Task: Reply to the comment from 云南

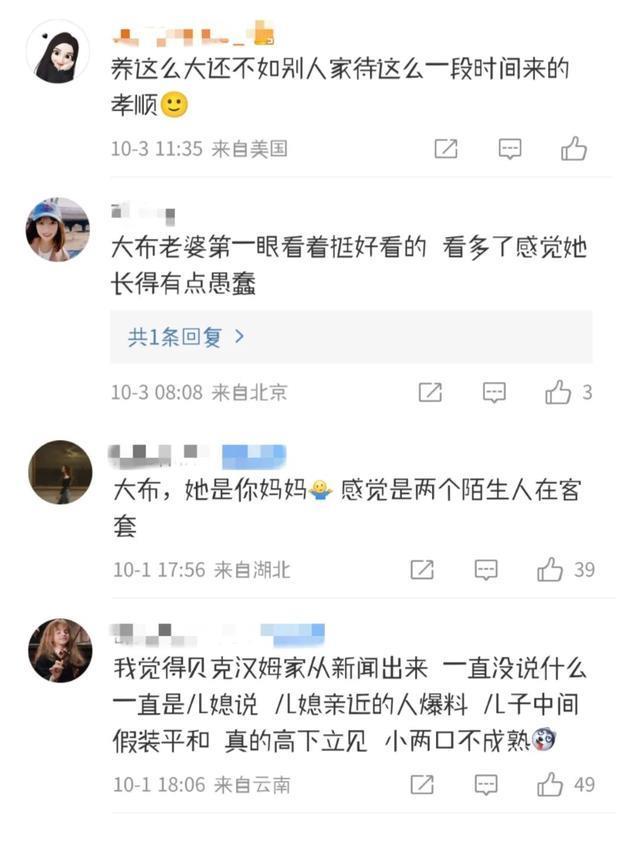Action: tap(486, 784)
